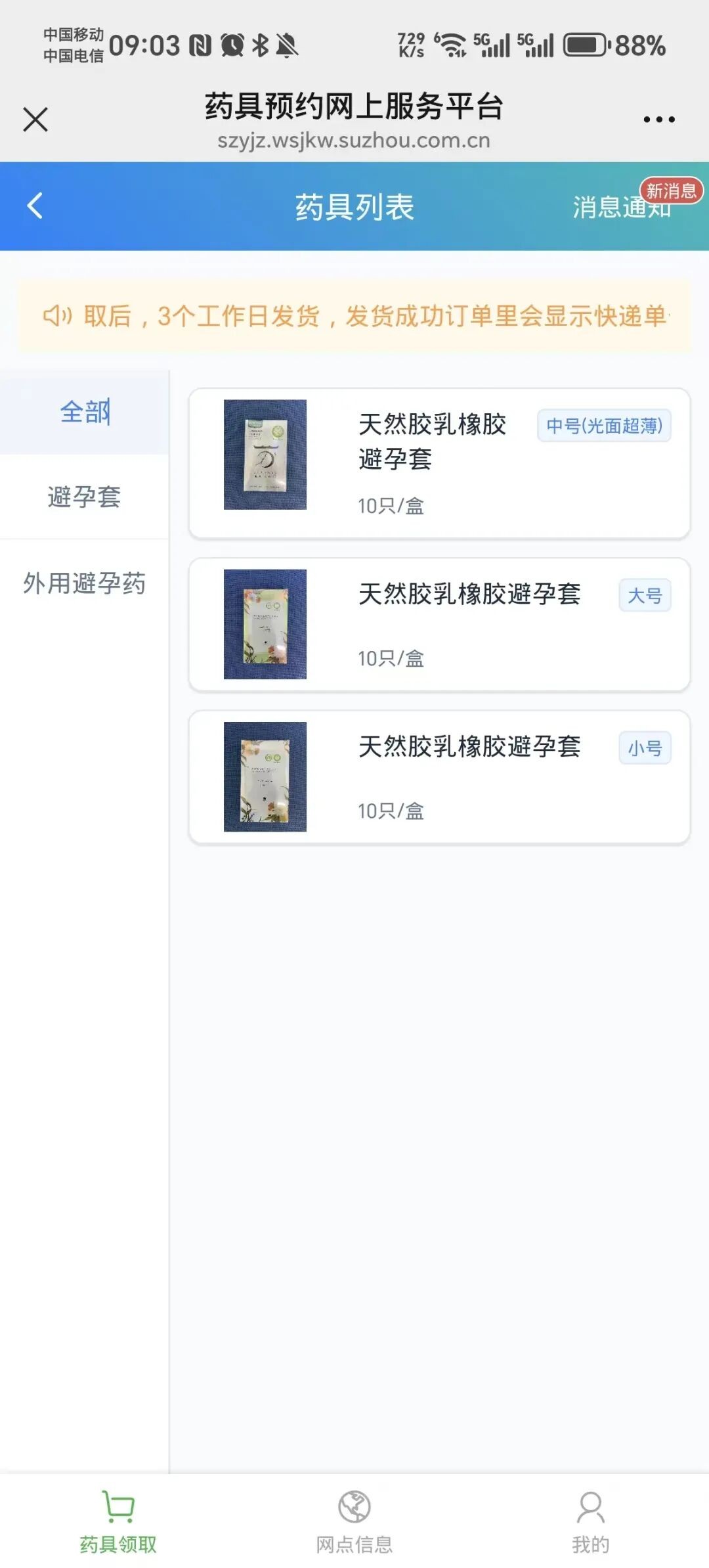Open the 中号(光面超薄) condom item
This screenshot has width=709, height=1568.
click(x=439, y=463)
